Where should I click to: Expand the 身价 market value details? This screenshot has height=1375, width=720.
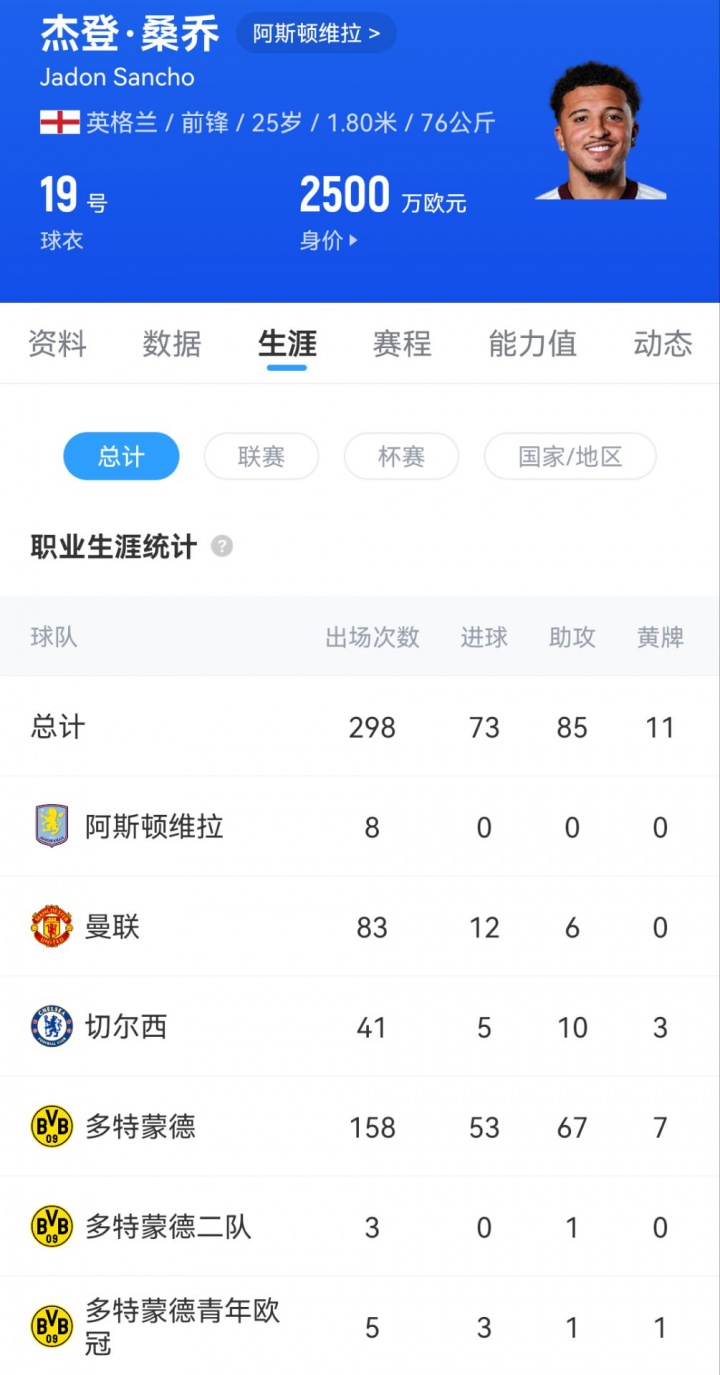(x=329, y=241)
